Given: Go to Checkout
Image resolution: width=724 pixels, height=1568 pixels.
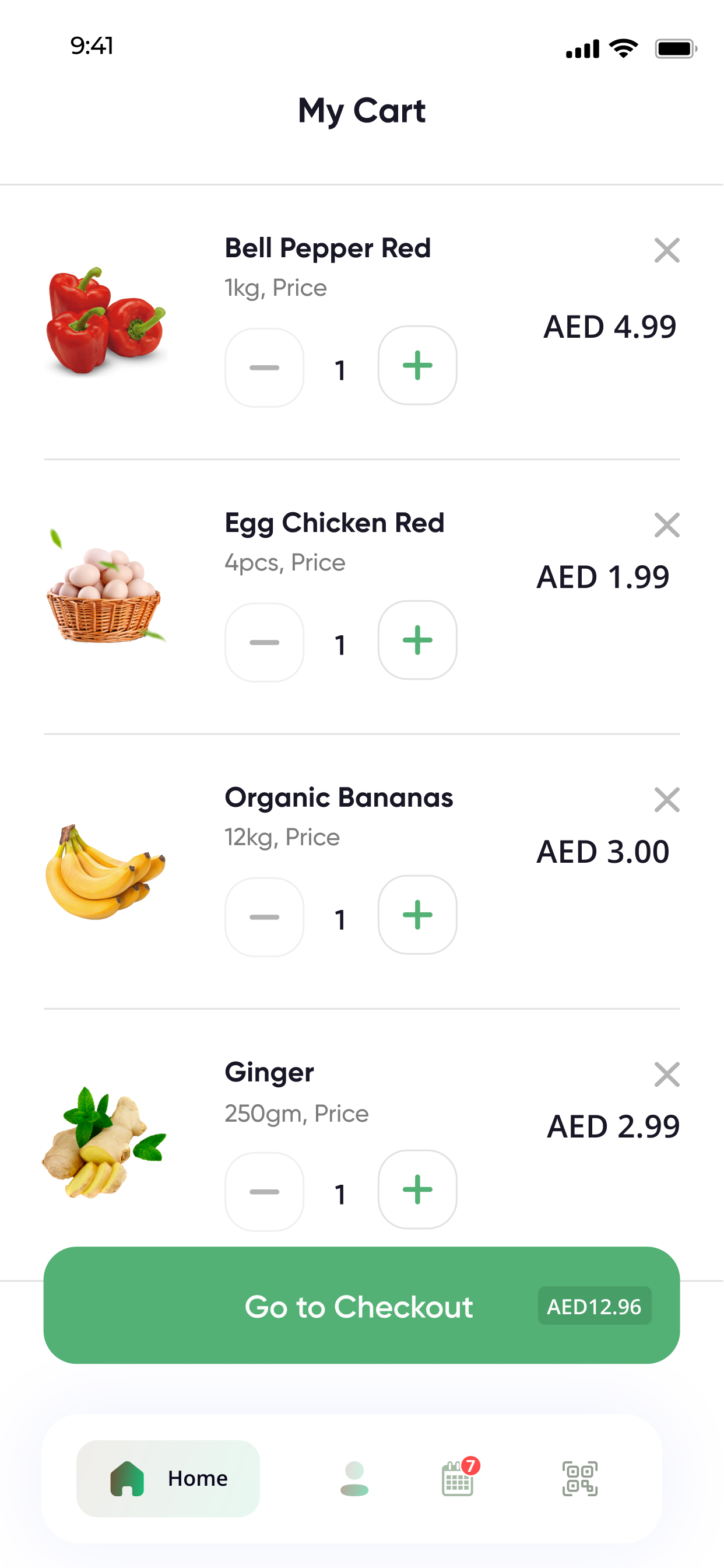Looking at the screenshot, I should click(361, 1305).
